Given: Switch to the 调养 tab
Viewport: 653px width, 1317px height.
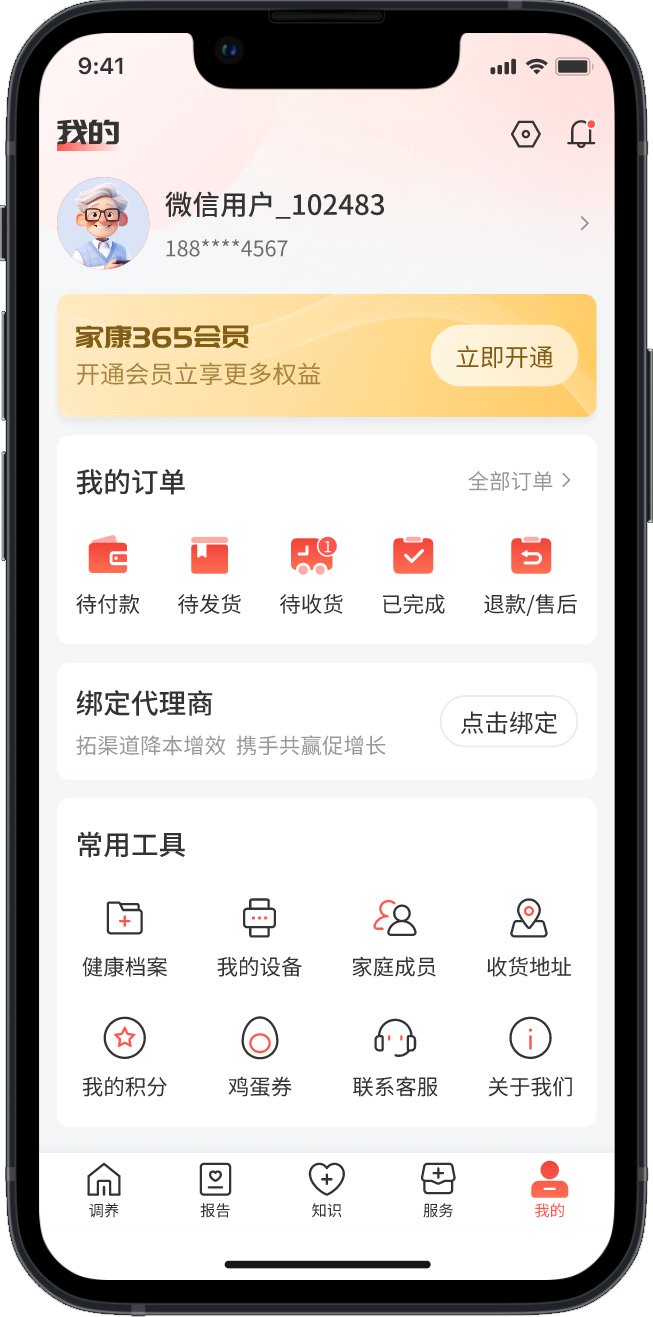Looking at the screenshot, I should click(104, 1190).
